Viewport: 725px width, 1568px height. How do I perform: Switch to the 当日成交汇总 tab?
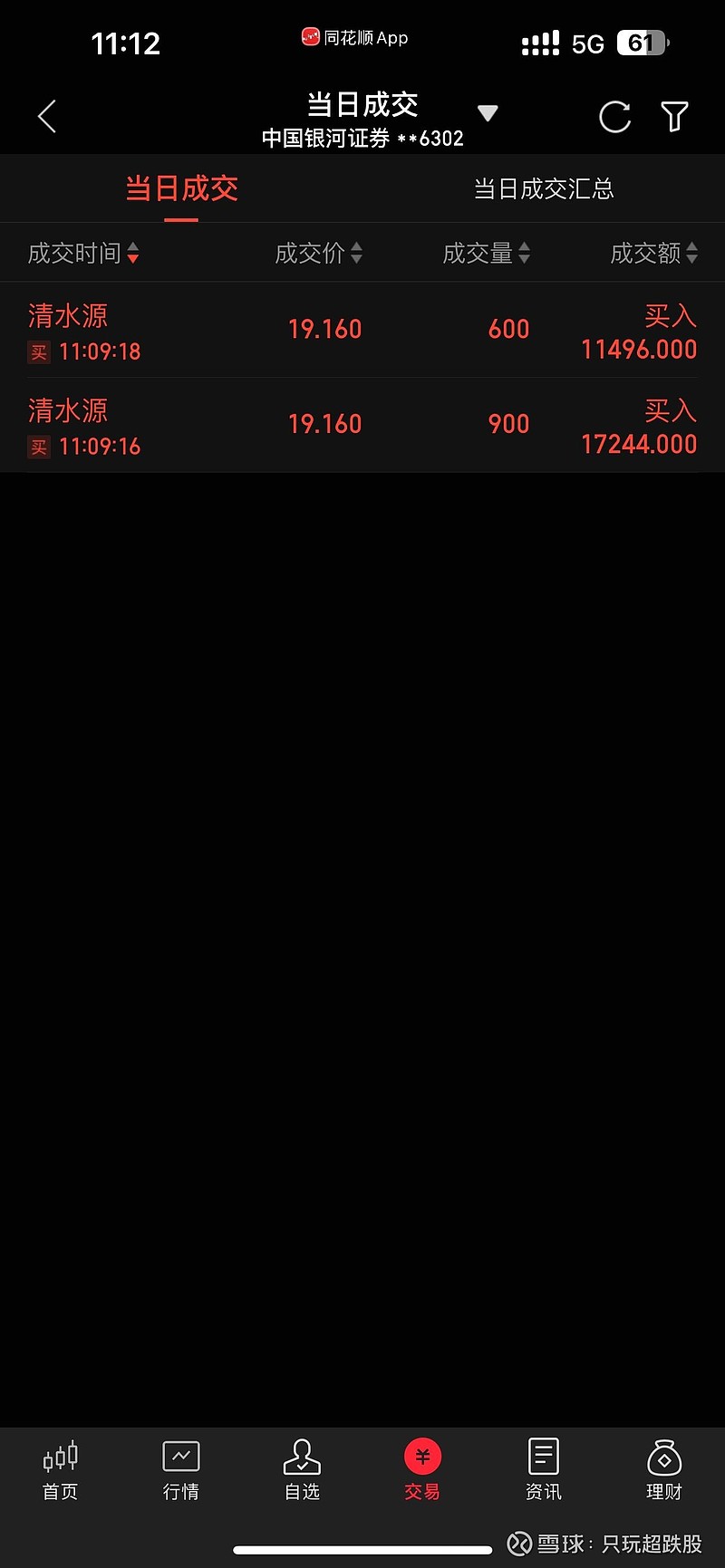pyautogui.click(x=544, y=189)
